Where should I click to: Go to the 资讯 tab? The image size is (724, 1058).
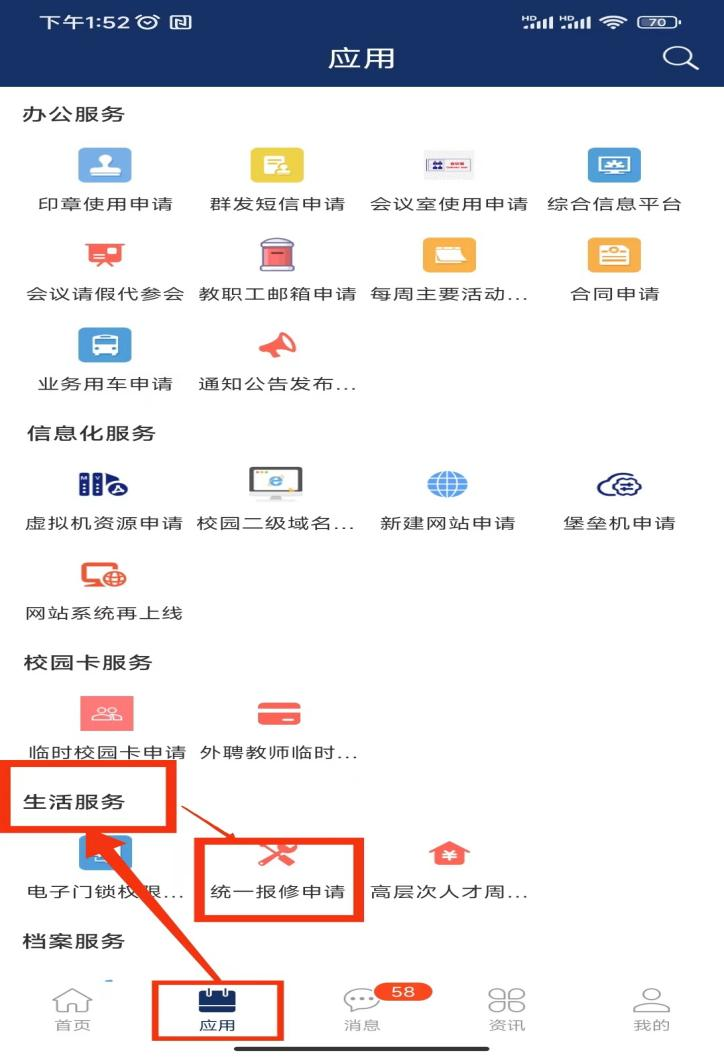(506, 1009)
